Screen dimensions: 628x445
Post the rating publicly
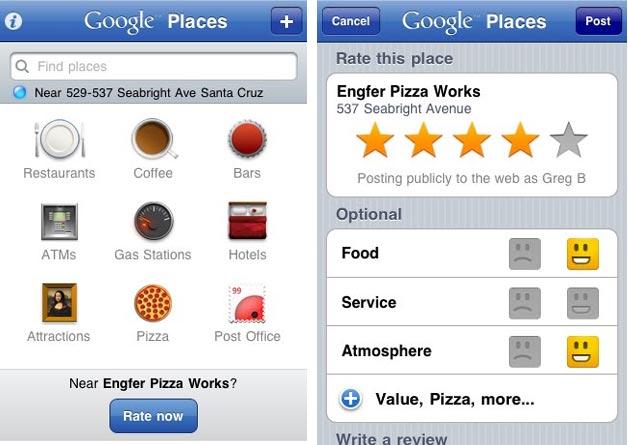(597, 21)
